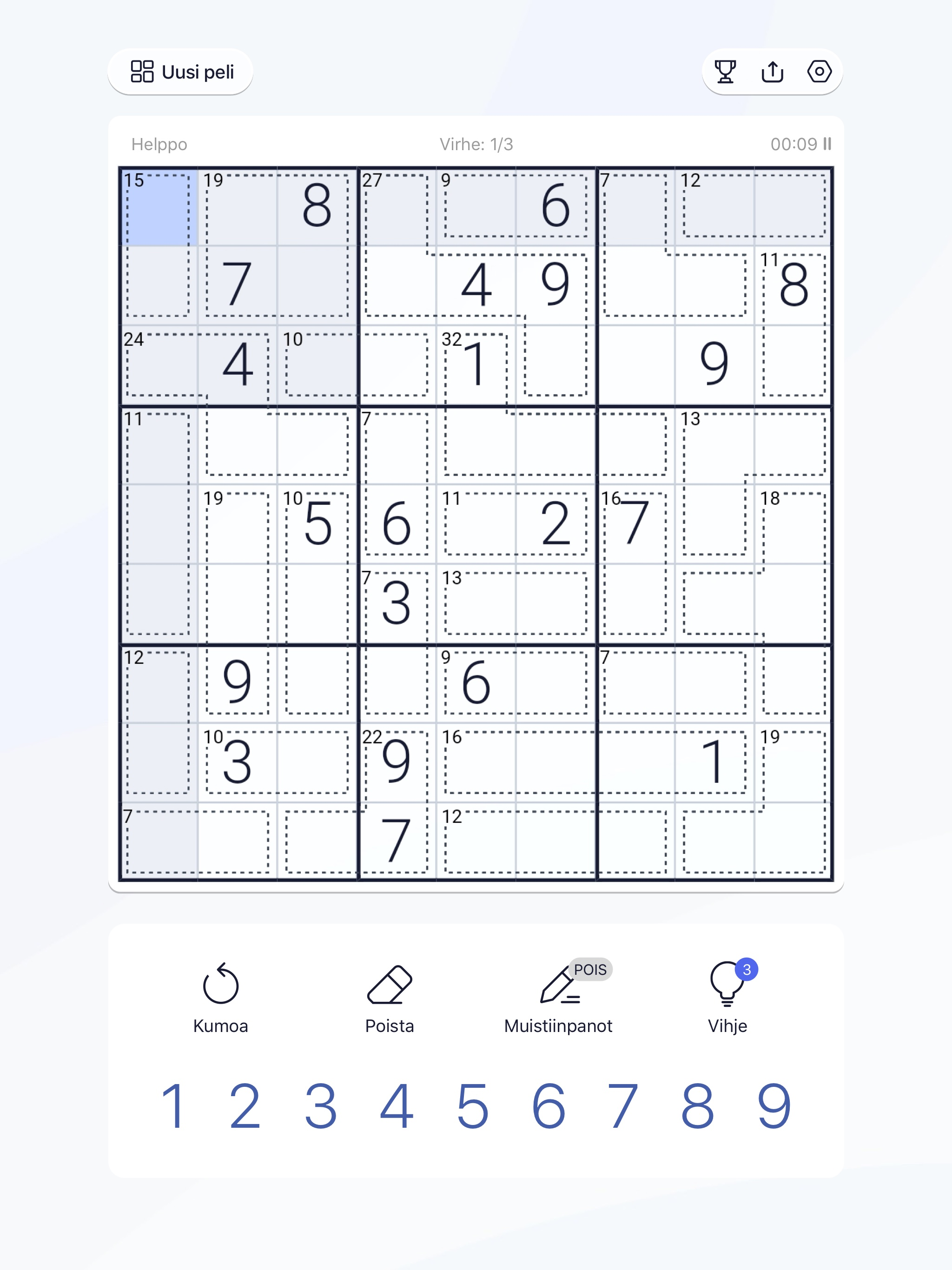The image size is (952, 1270).
Task: Share the puzzle using the export icon
Action: [772, 72]
